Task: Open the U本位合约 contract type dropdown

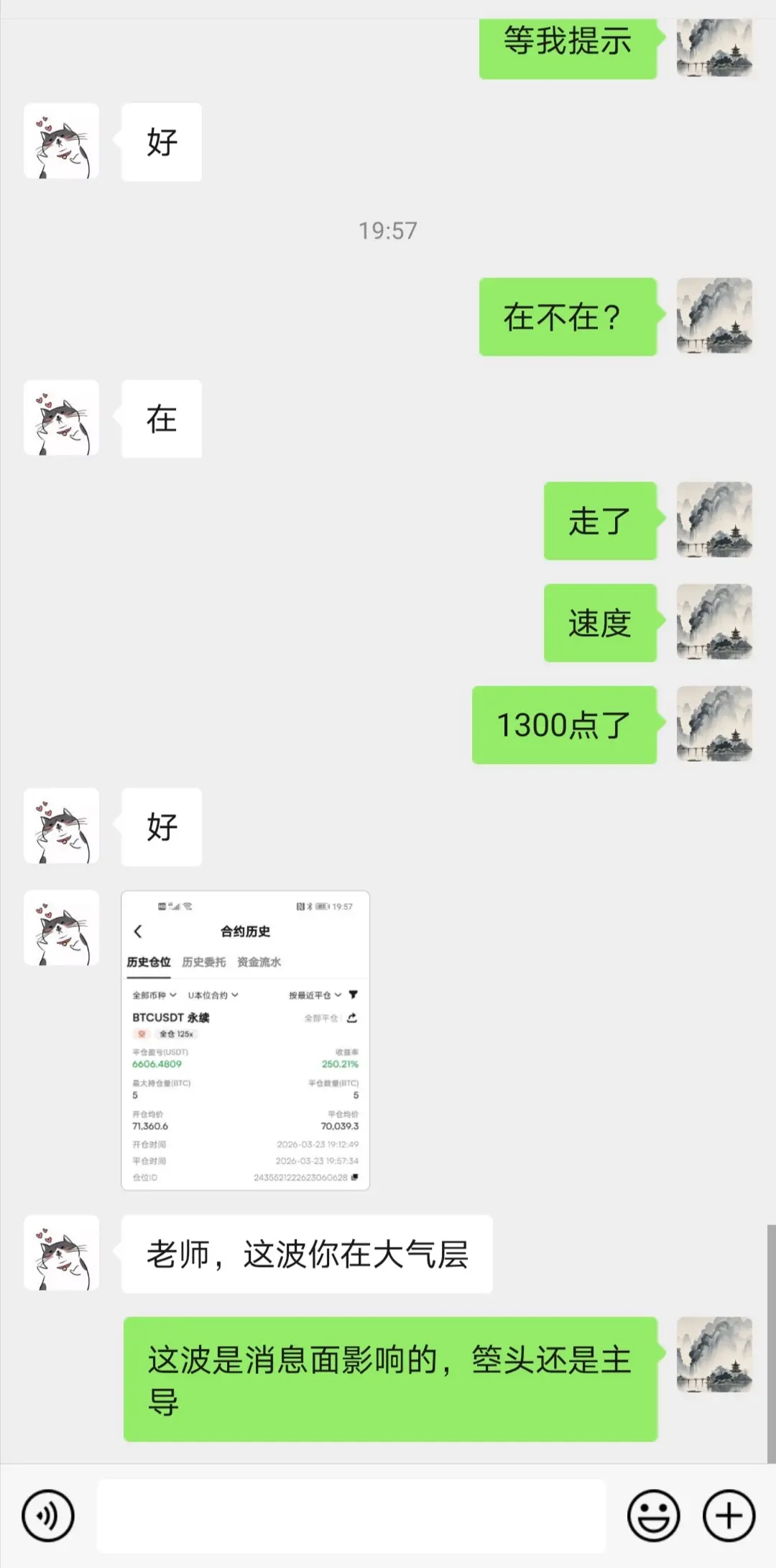Action: 212,995
